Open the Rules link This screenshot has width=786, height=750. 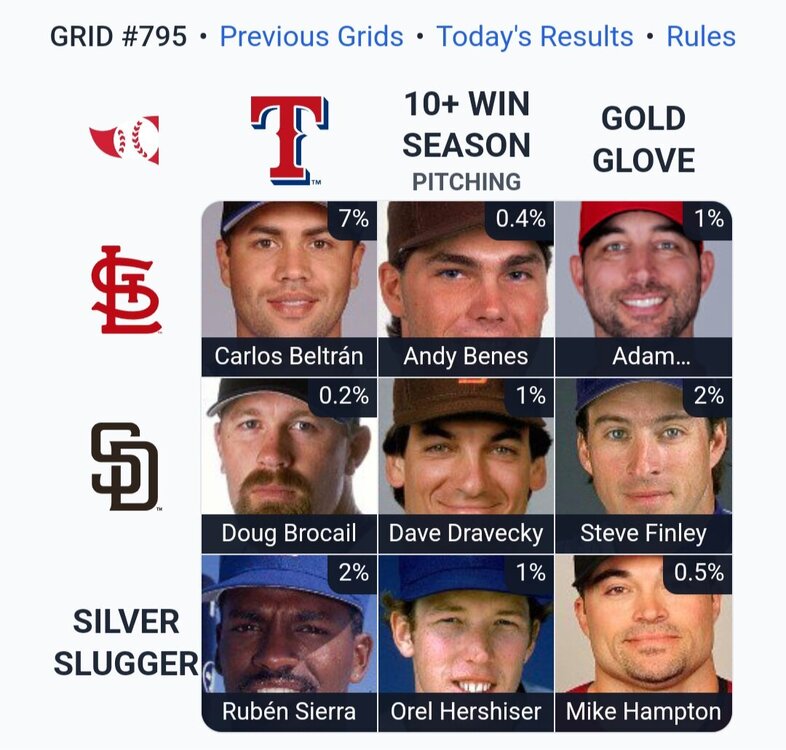(x=700, y=37)
